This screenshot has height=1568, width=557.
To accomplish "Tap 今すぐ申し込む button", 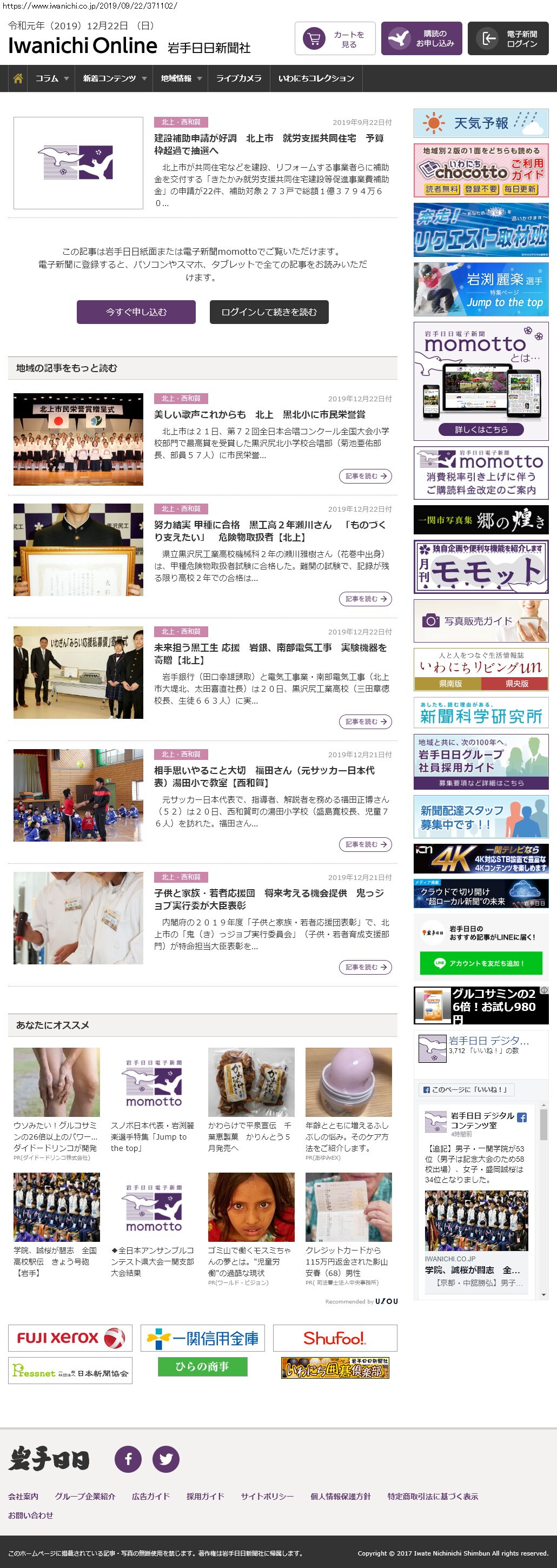I will tap(136, 312).
